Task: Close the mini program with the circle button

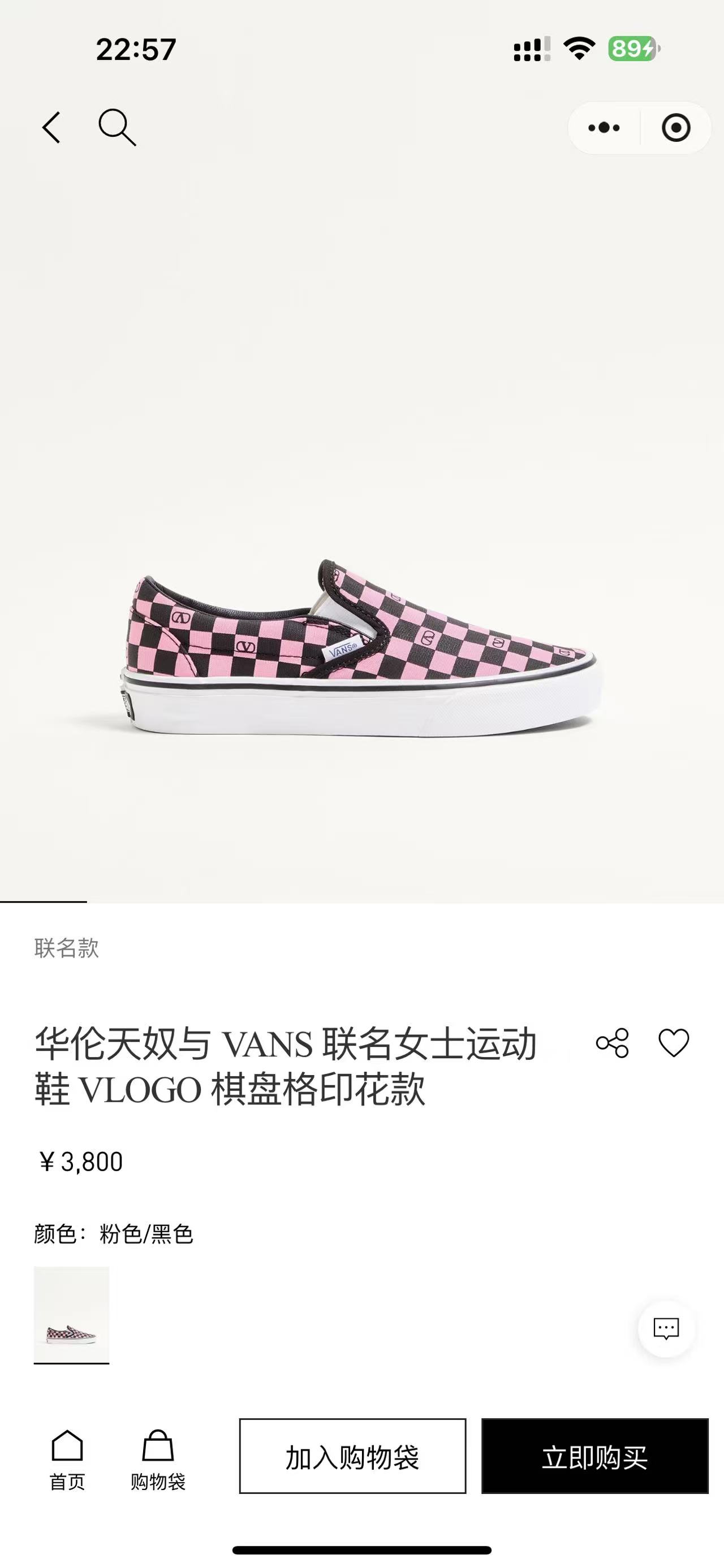Action: tap(675, 128)
